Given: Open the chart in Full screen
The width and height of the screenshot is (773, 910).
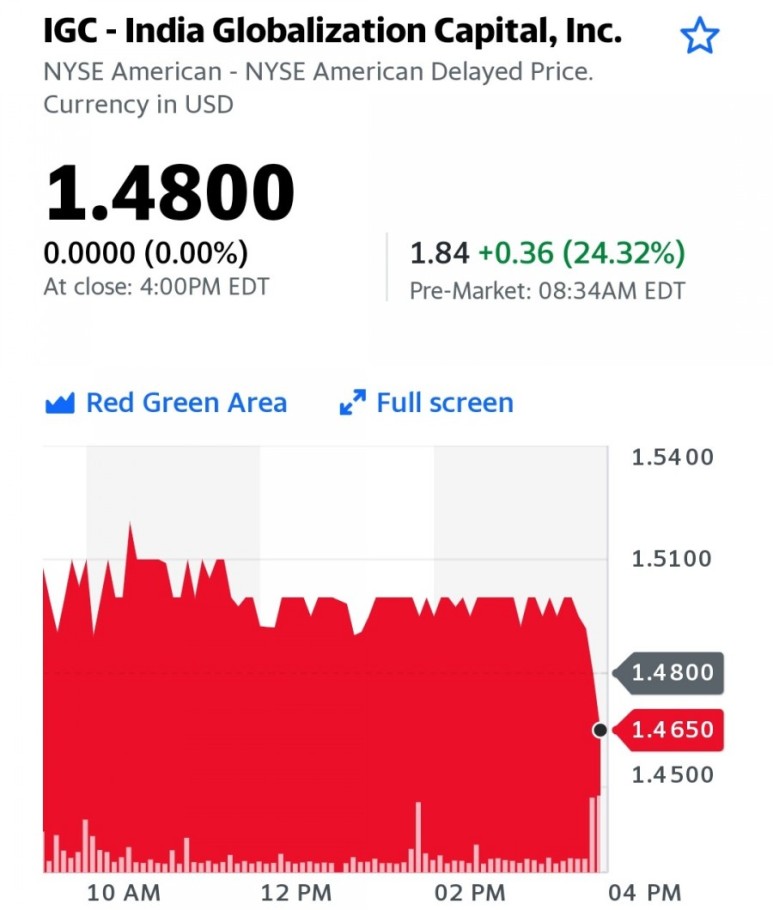Looking at the screenshot, I should [427, 403].
